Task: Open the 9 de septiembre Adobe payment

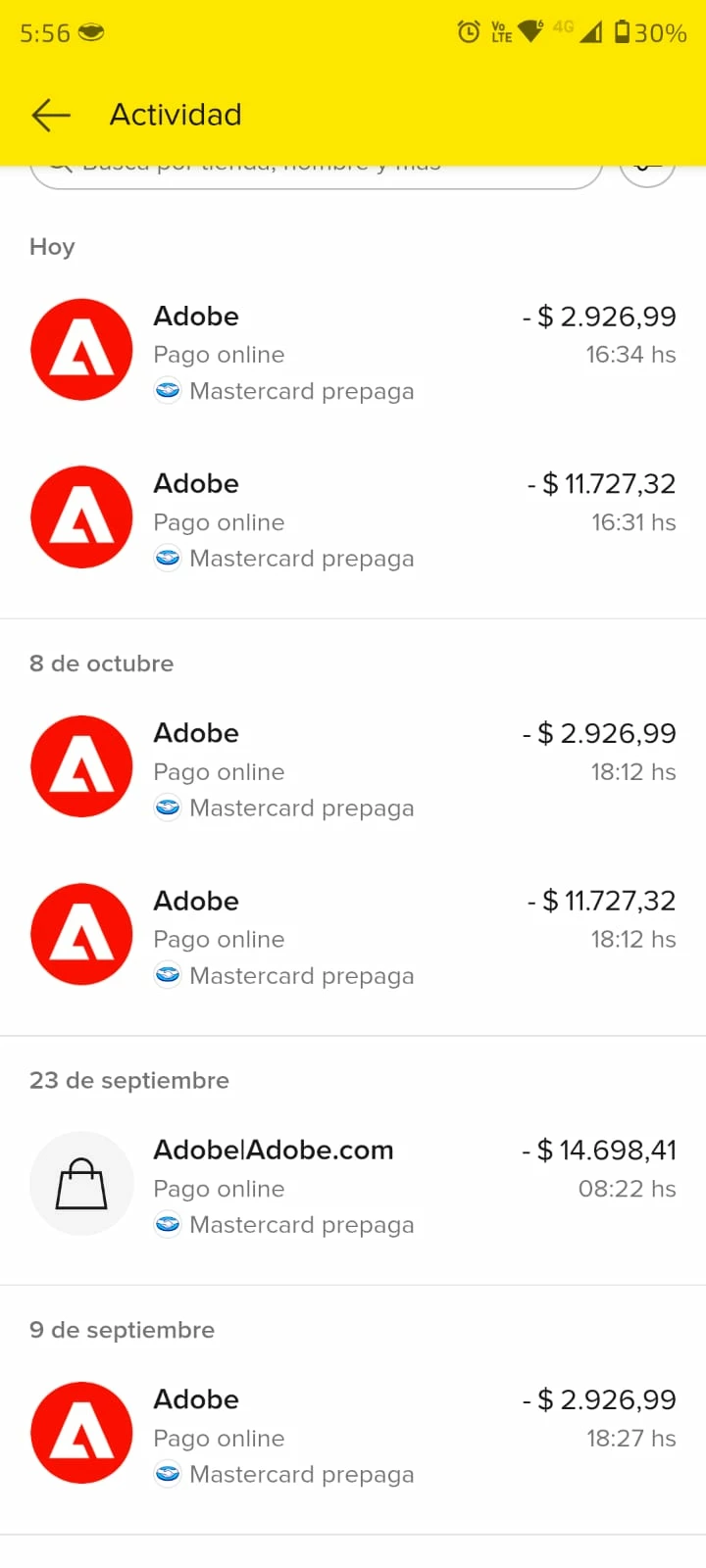Action: [353, 1436]
